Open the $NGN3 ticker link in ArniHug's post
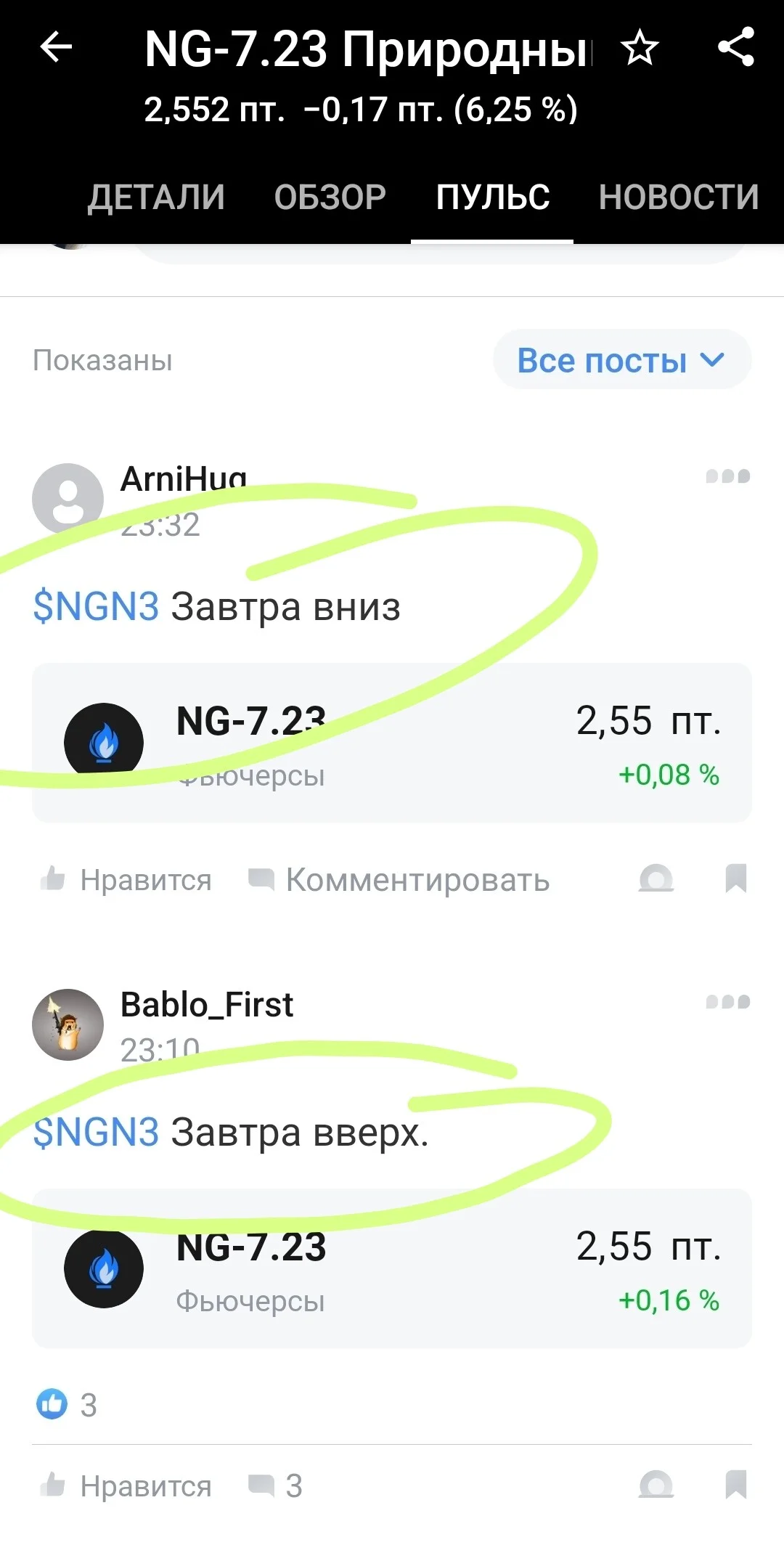Image resolution: width=784 pixels, height=1553 pixels. point(96,606)
